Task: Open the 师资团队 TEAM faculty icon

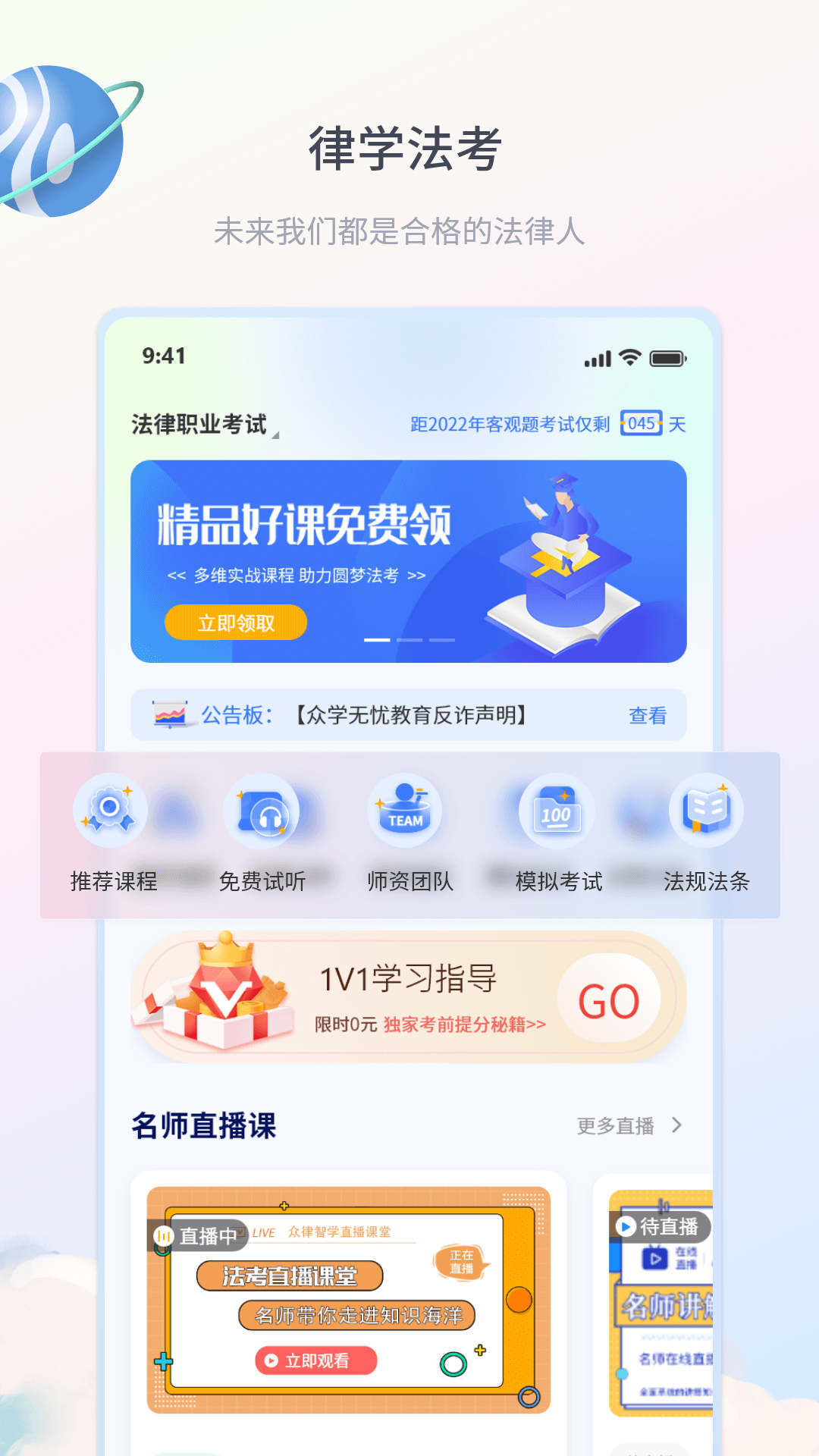Action: (x=405, y=809)
